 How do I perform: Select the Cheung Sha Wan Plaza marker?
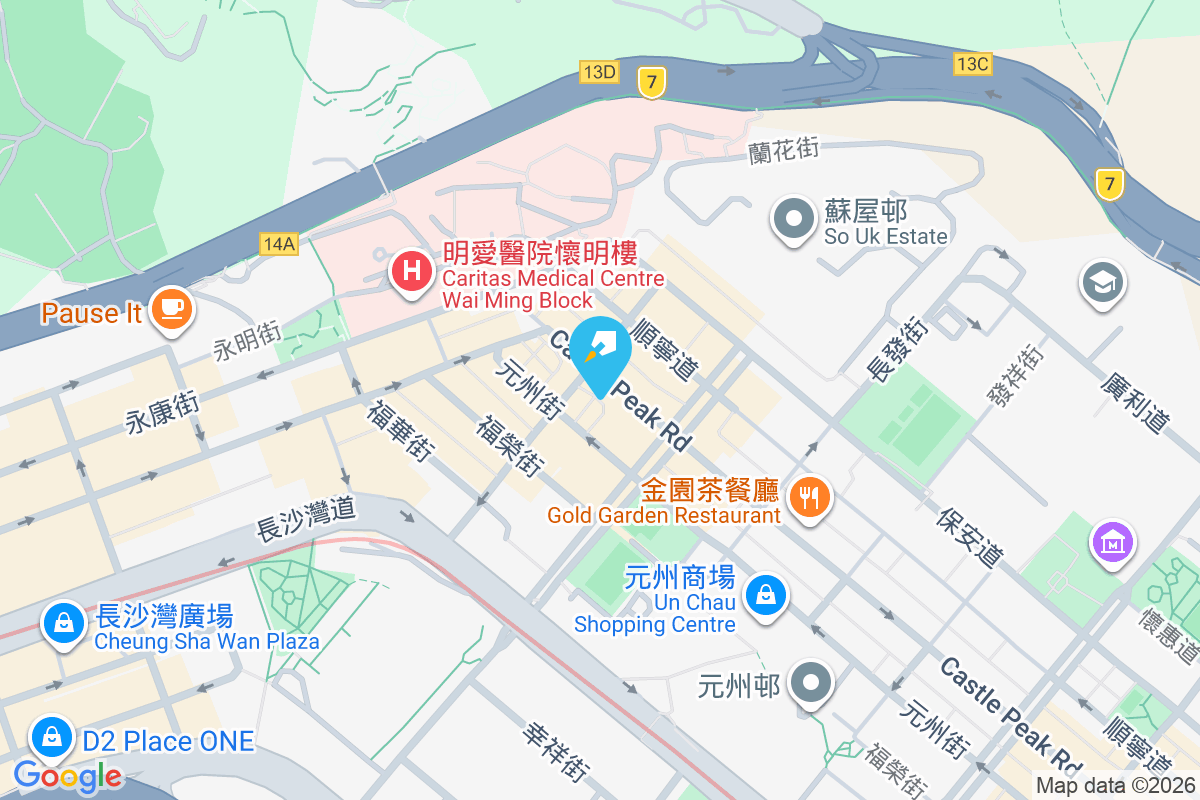63,624
